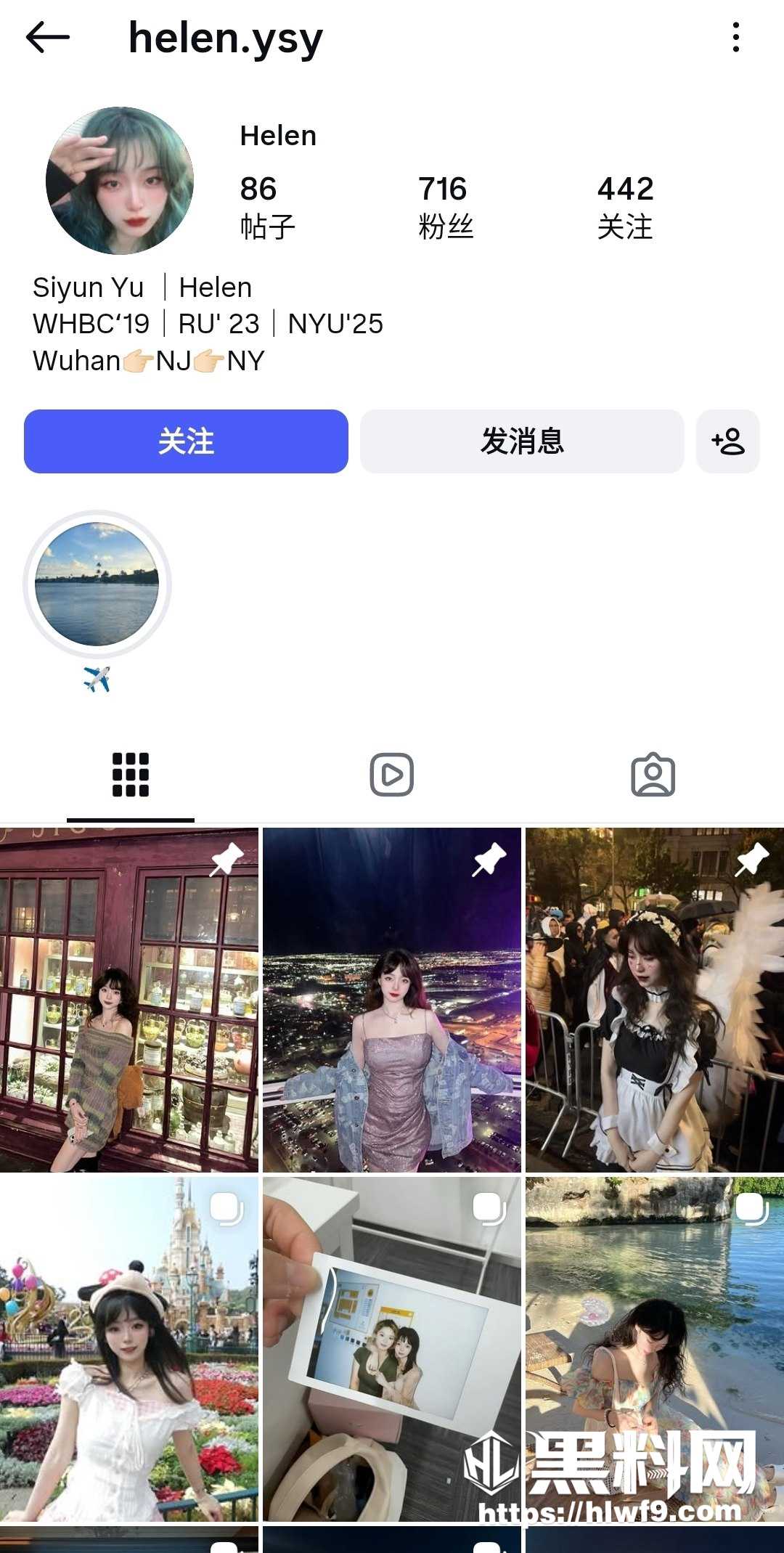The image size is (784, 1553).
Task: Switch to the tagged photos tab
Action: tap(653, 775)
